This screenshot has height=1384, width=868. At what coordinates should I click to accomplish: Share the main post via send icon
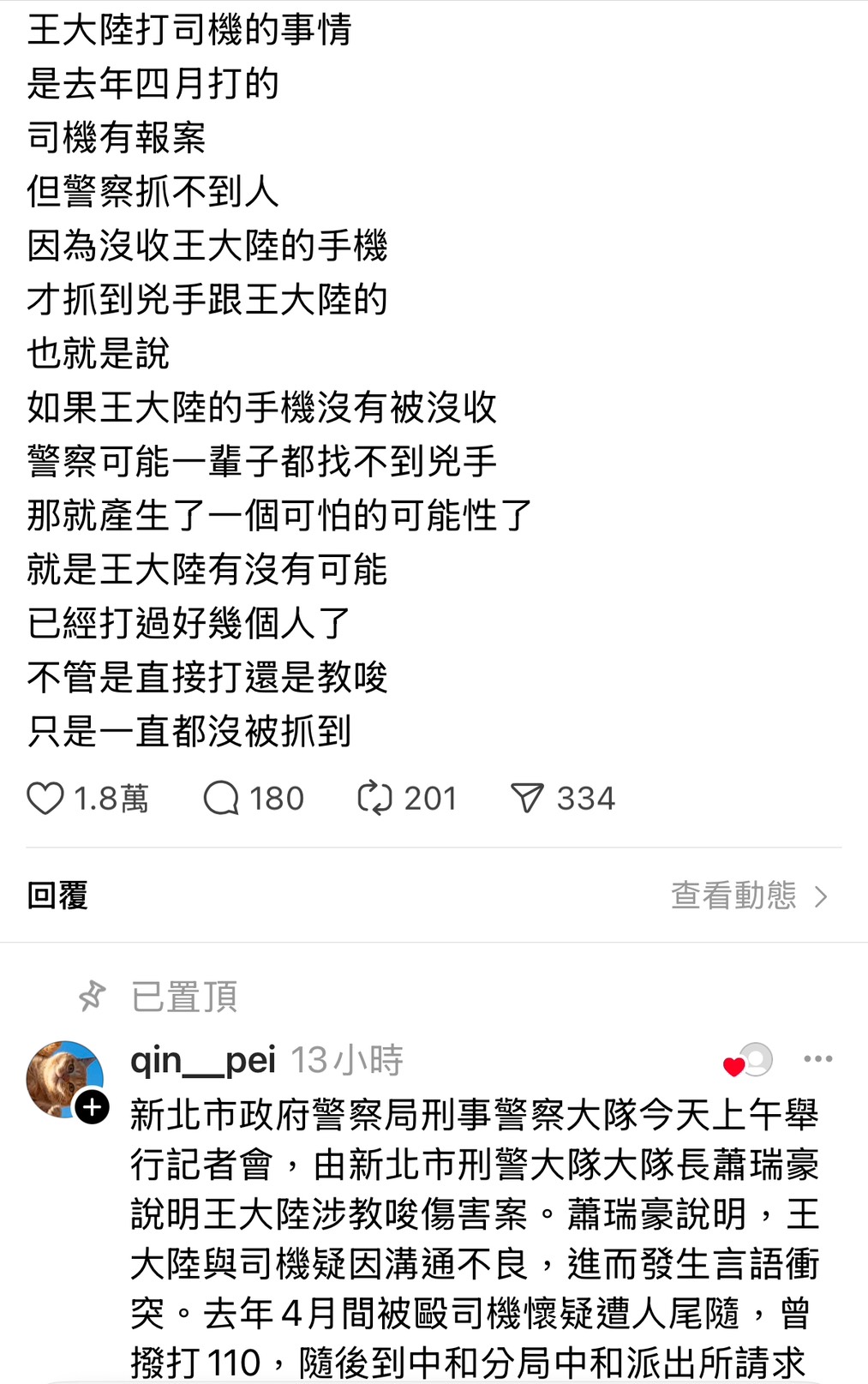click(x=527, y=799)
